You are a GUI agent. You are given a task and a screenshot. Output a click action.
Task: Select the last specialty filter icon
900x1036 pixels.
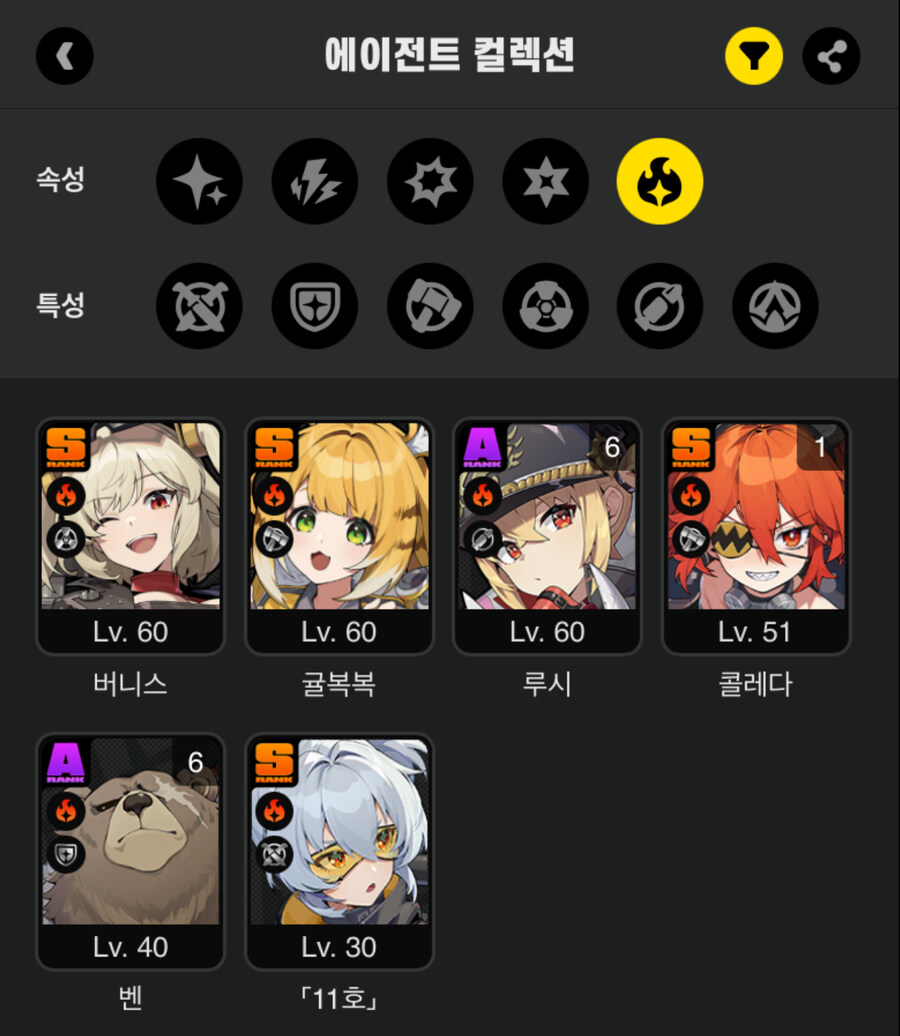tap(775, 306)
